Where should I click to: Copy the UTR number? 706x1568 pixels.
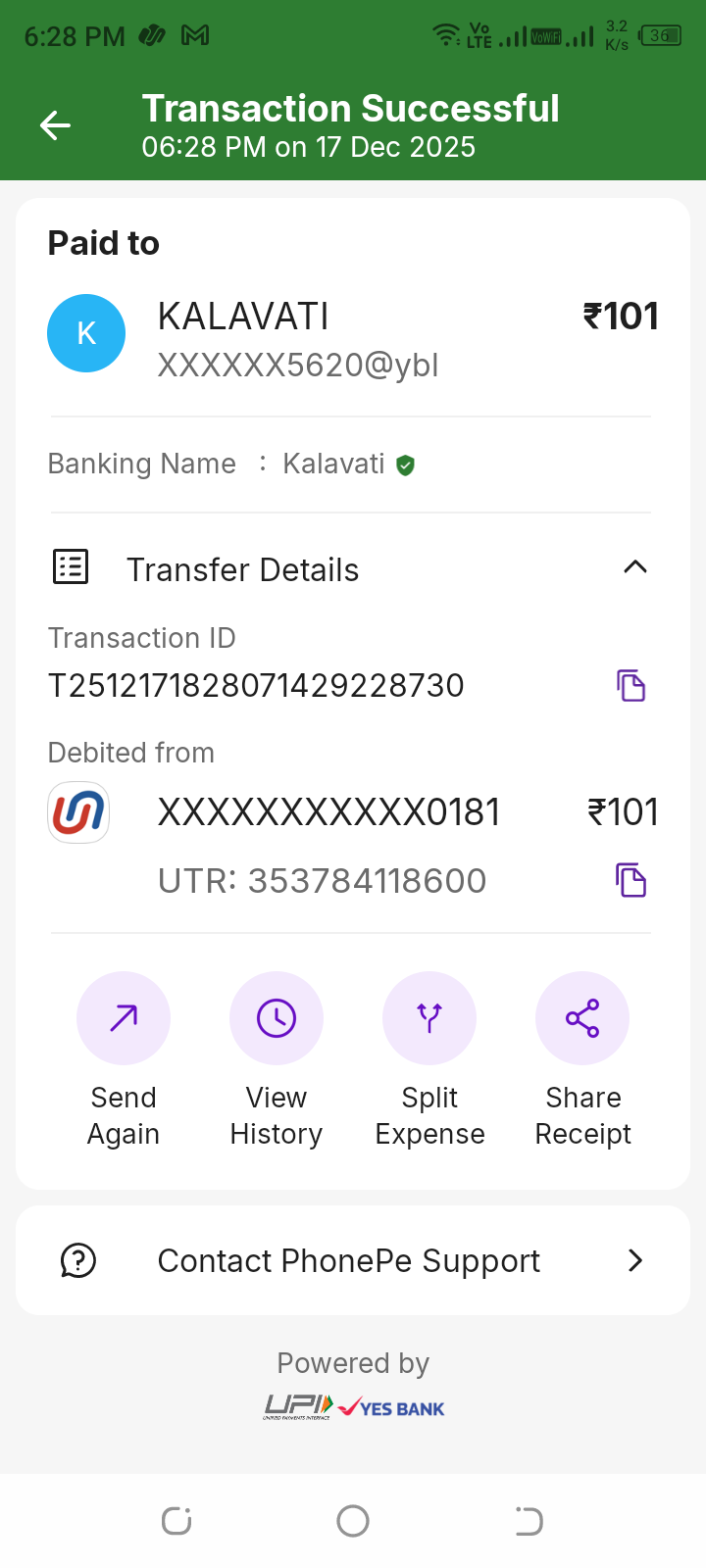[630, 880]
